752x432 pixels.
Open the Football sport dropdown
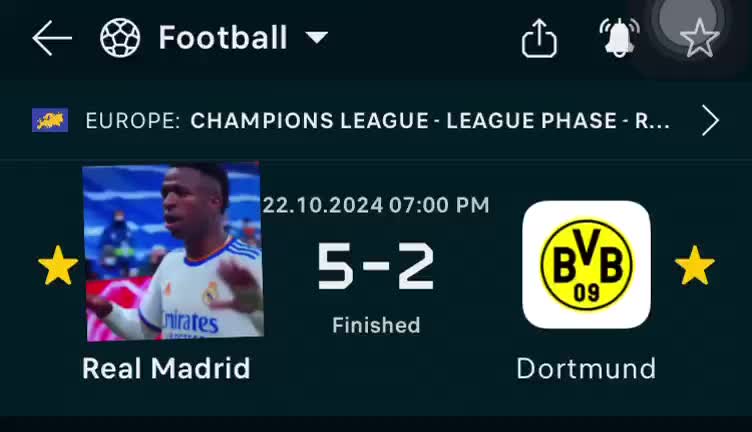coord(316,38)
